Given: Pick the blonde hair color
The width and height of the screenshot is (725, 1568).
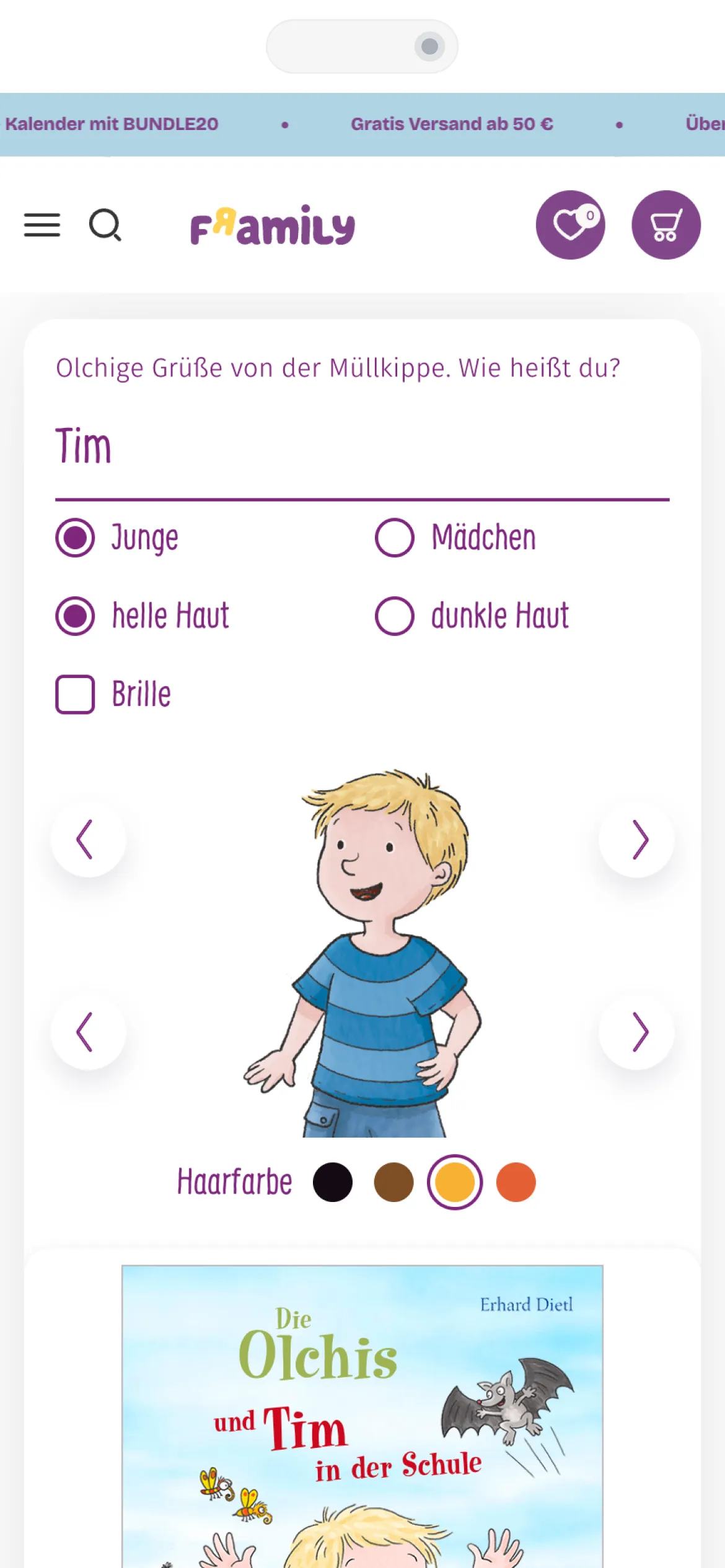Looking at the screenshot, I should [455, 1182].
